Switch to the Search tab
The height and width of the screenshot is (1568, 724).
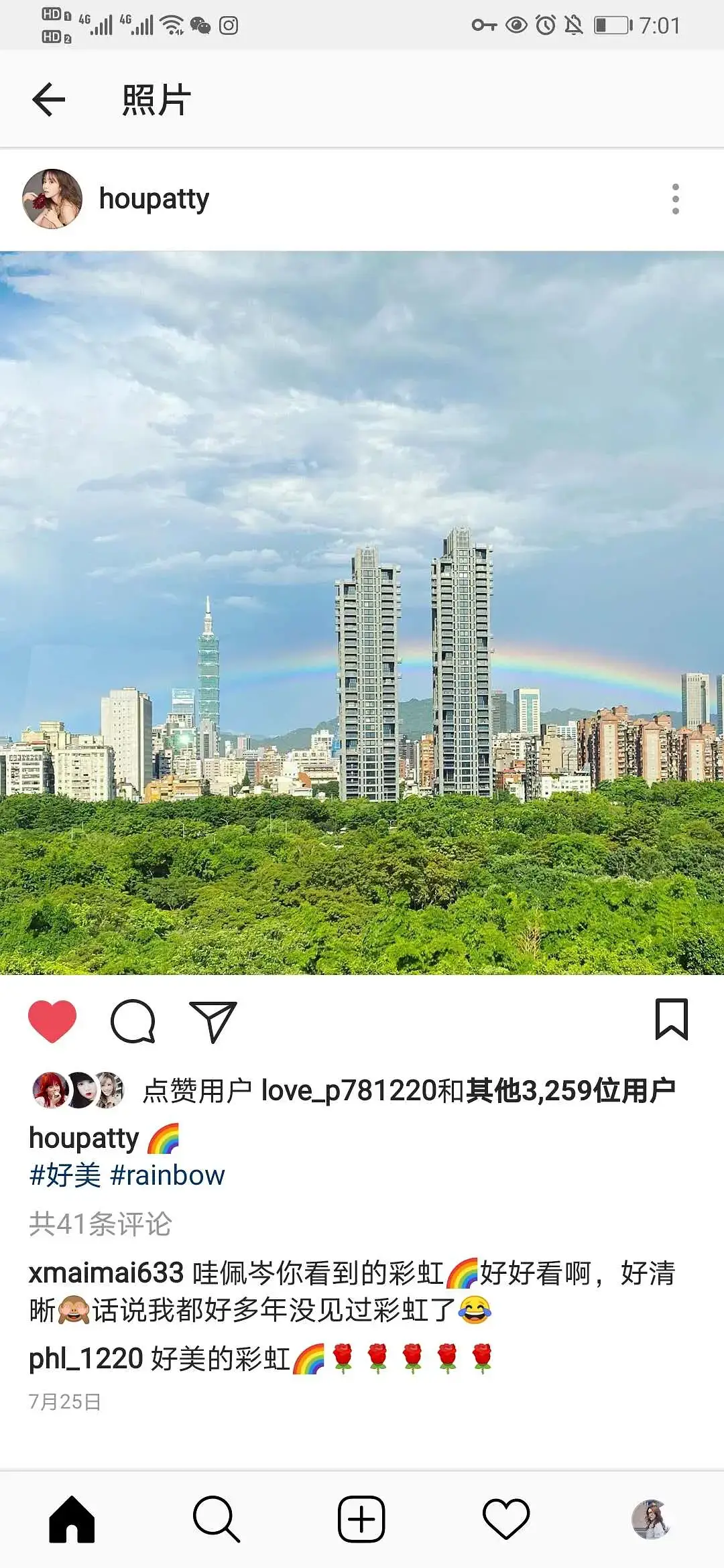point(216,1520)
